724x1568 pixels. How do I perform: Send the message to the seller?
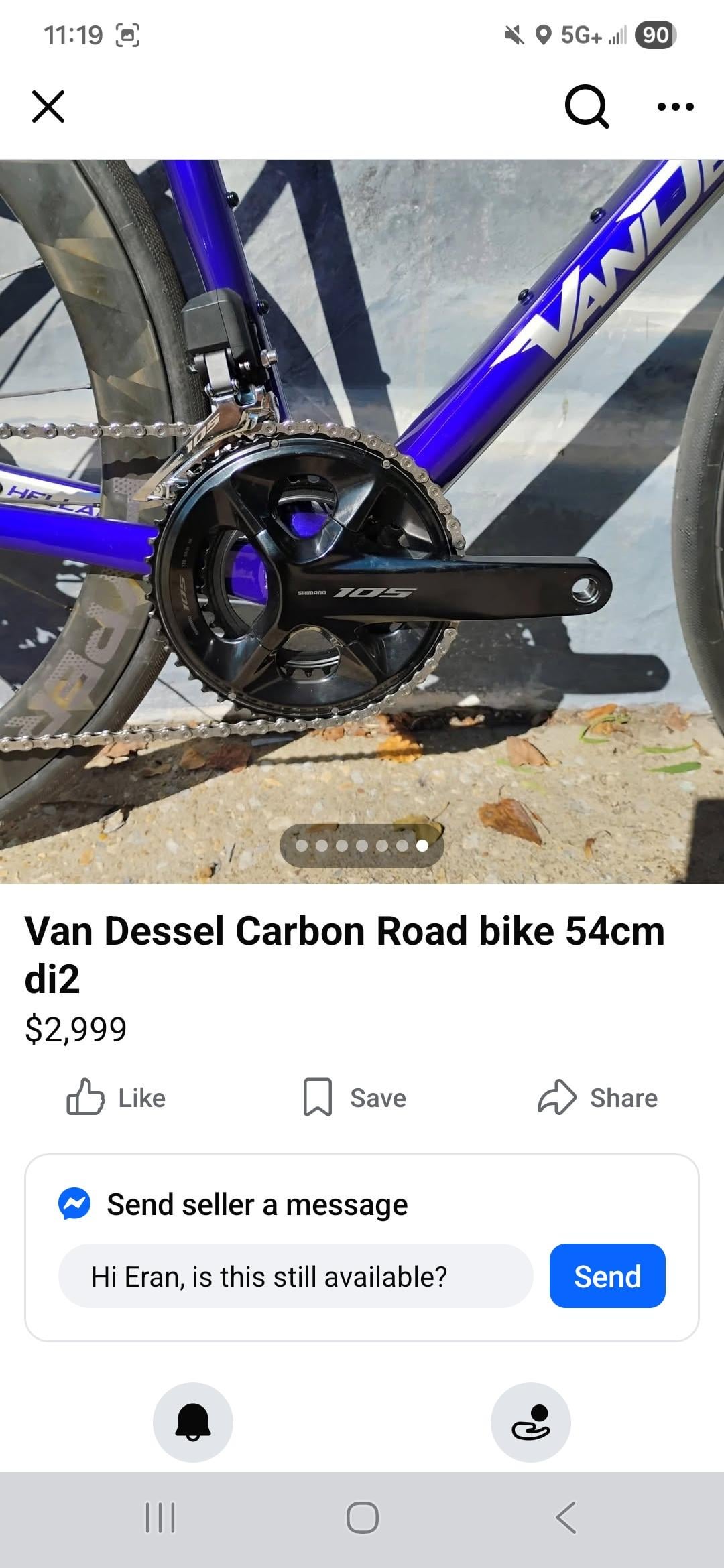click(x=607, y=1276)
